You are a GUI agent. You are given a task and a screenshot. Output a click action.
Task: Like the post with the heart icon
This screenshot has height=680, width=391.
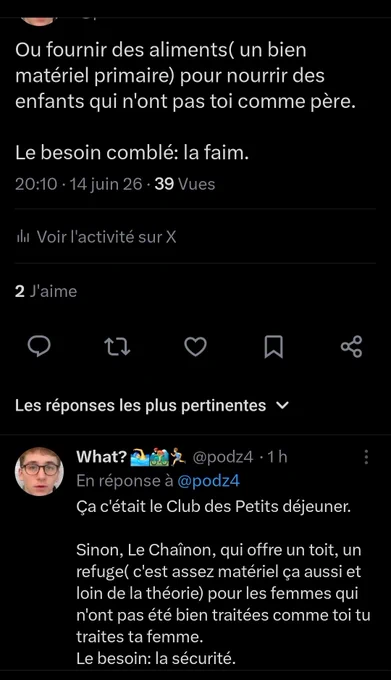[196, 347]
